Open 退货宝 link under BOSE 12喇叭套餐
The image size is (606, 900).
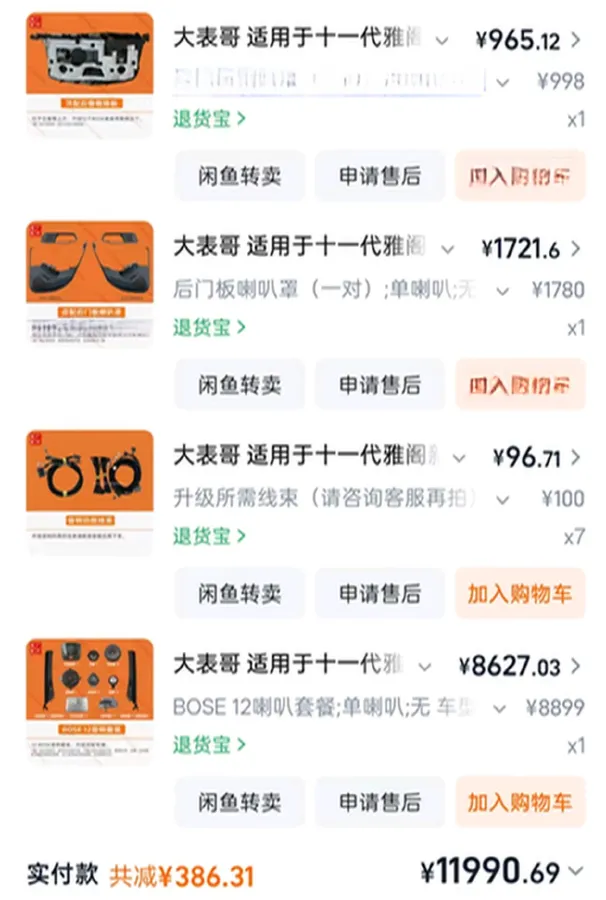click(x=209, y=745)
